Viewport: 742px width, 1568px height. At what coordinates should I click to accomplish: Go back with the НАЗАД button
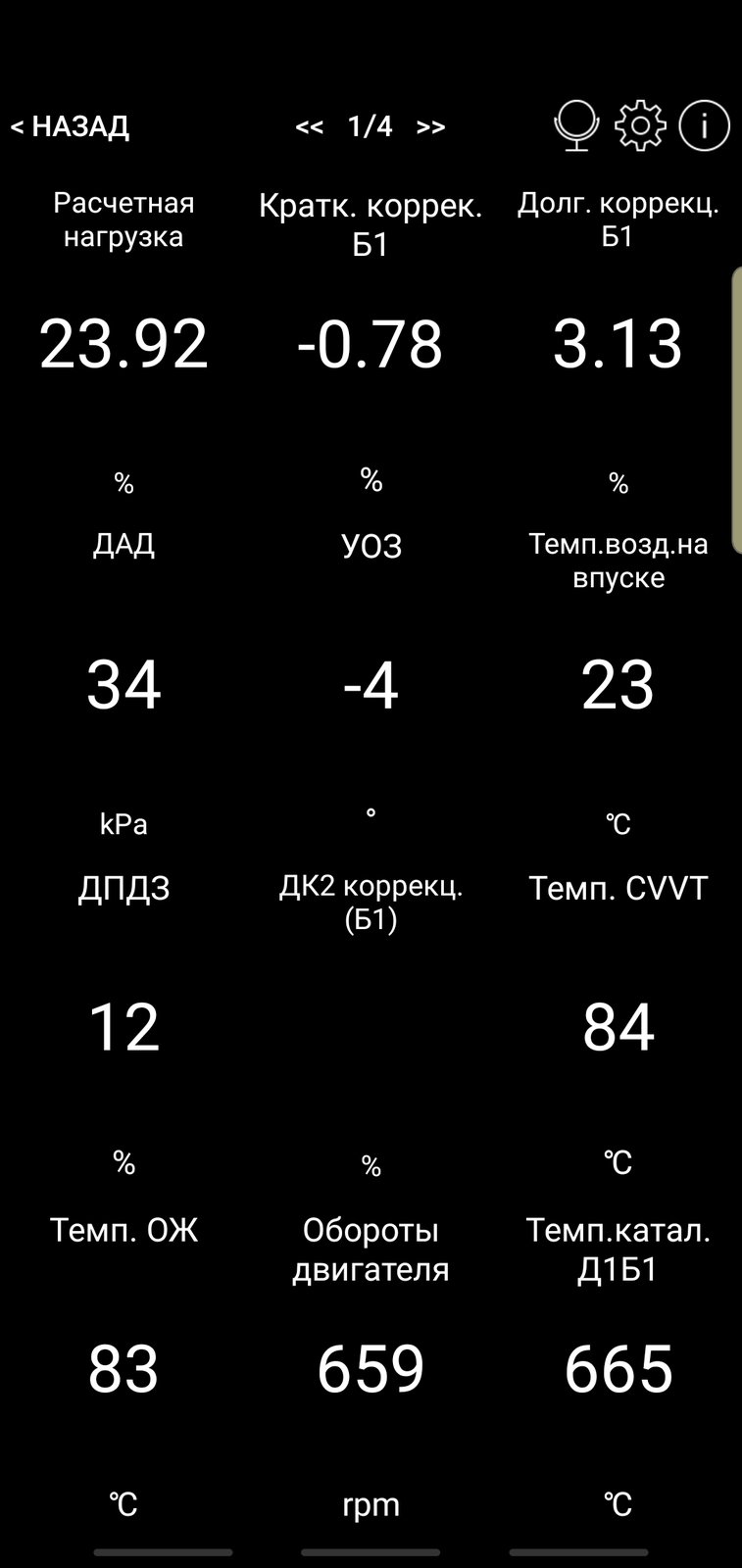click(70, 126)
